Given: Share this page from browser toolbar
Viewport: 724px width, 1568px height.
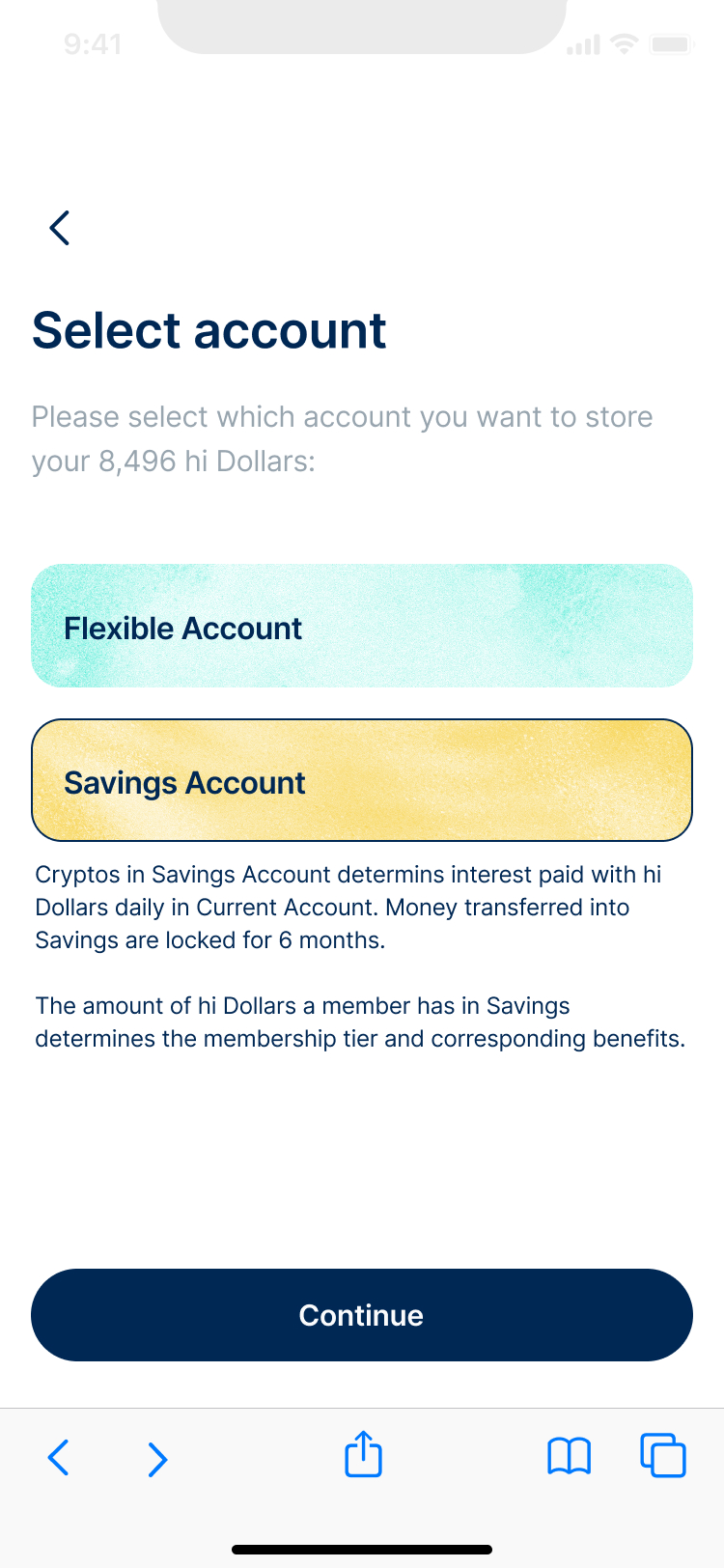Looking at the screenshot, I should tap(363, 1454).
